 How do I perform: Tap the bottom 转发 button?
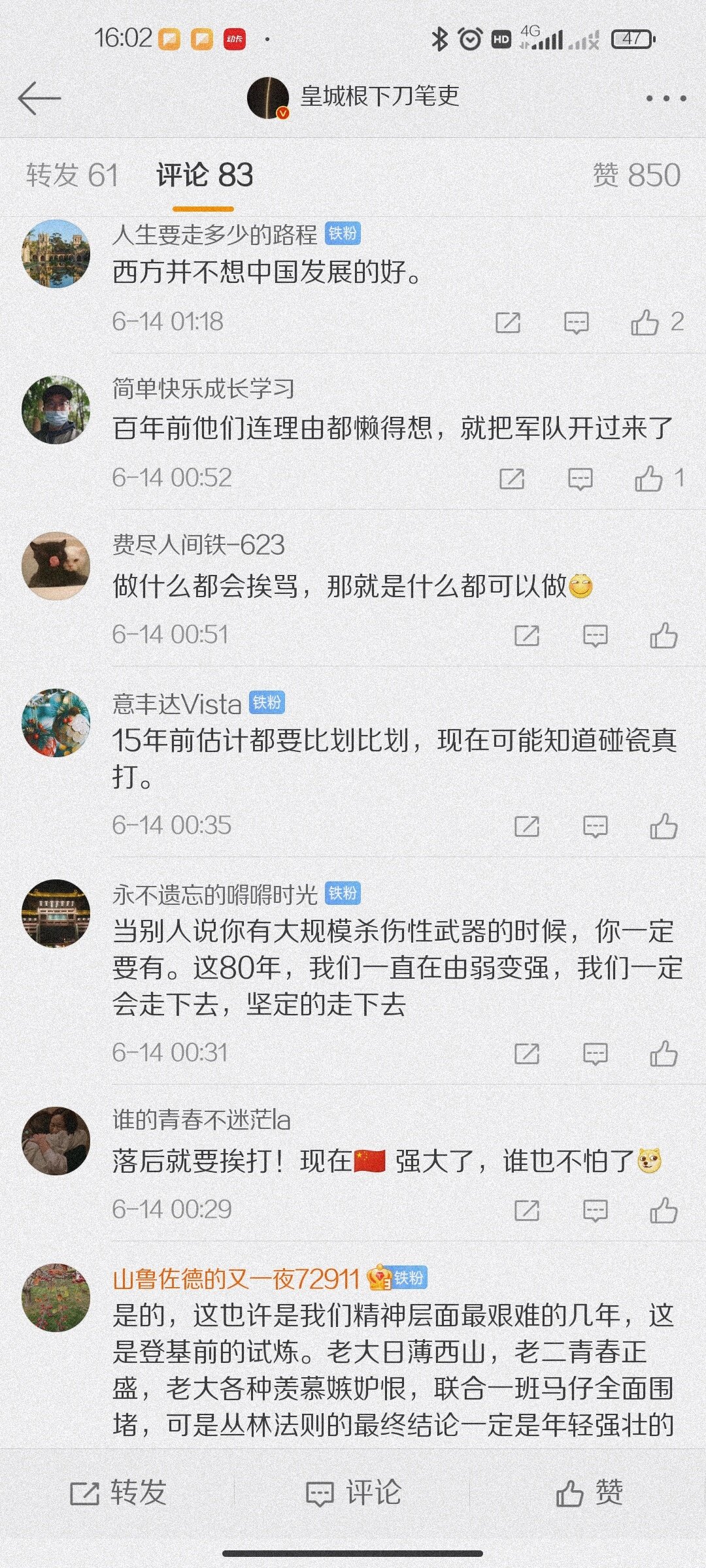tap(118, 1493)
